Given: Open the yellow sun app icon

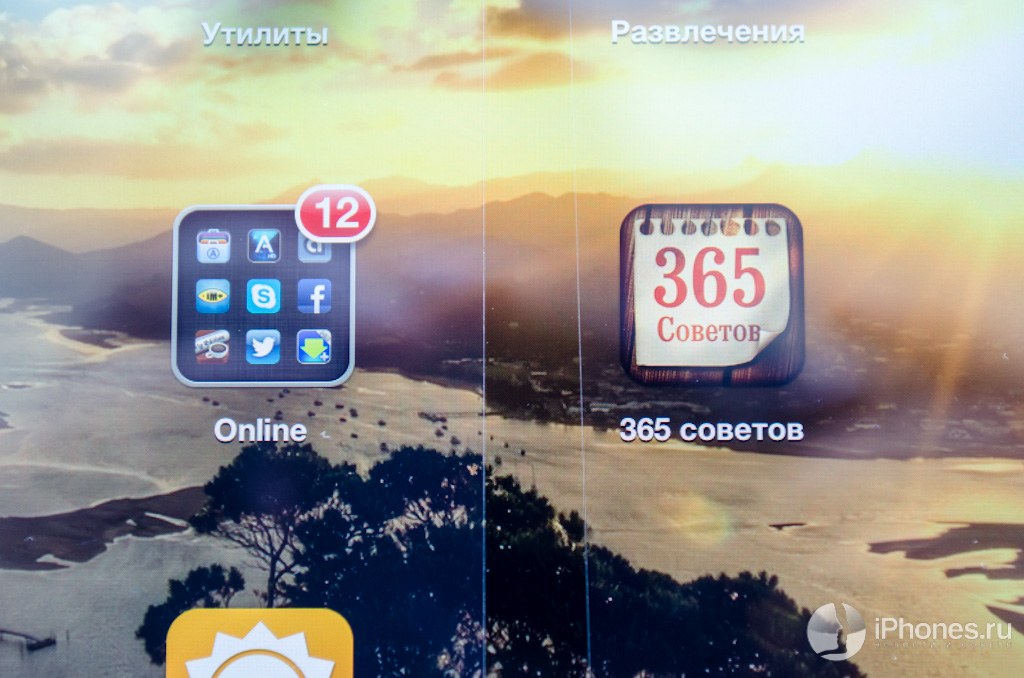Looking at the screenshot, I should [259, 646].
